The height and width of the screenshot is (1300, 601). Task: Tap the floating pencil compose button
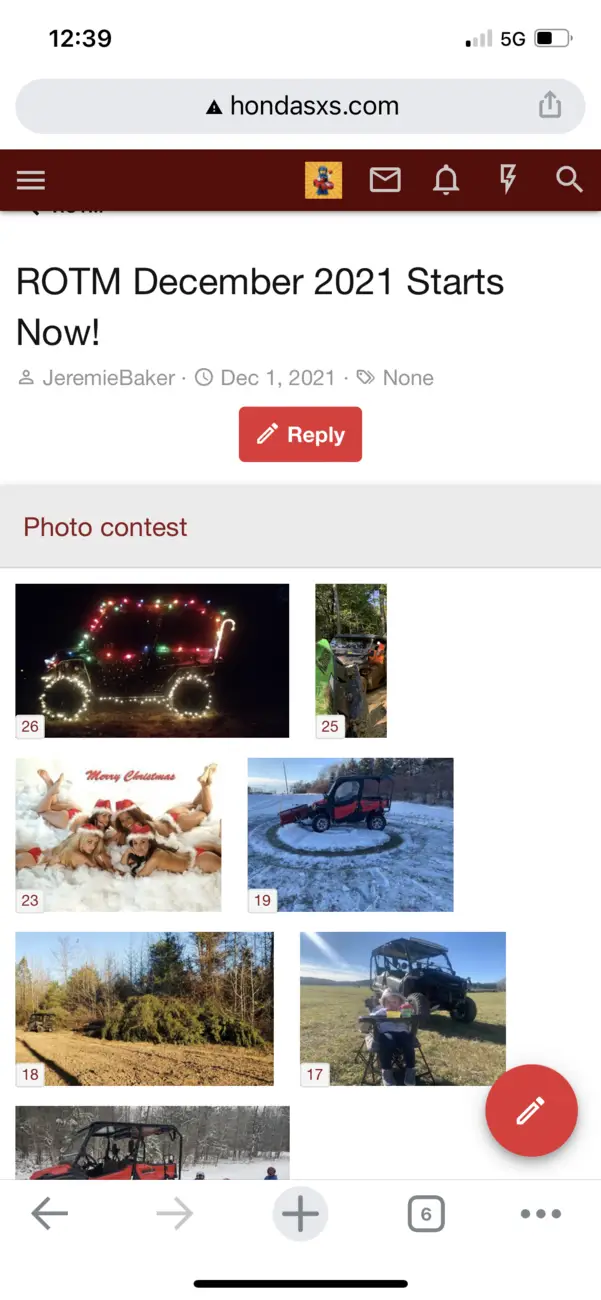click(531, 1111)
